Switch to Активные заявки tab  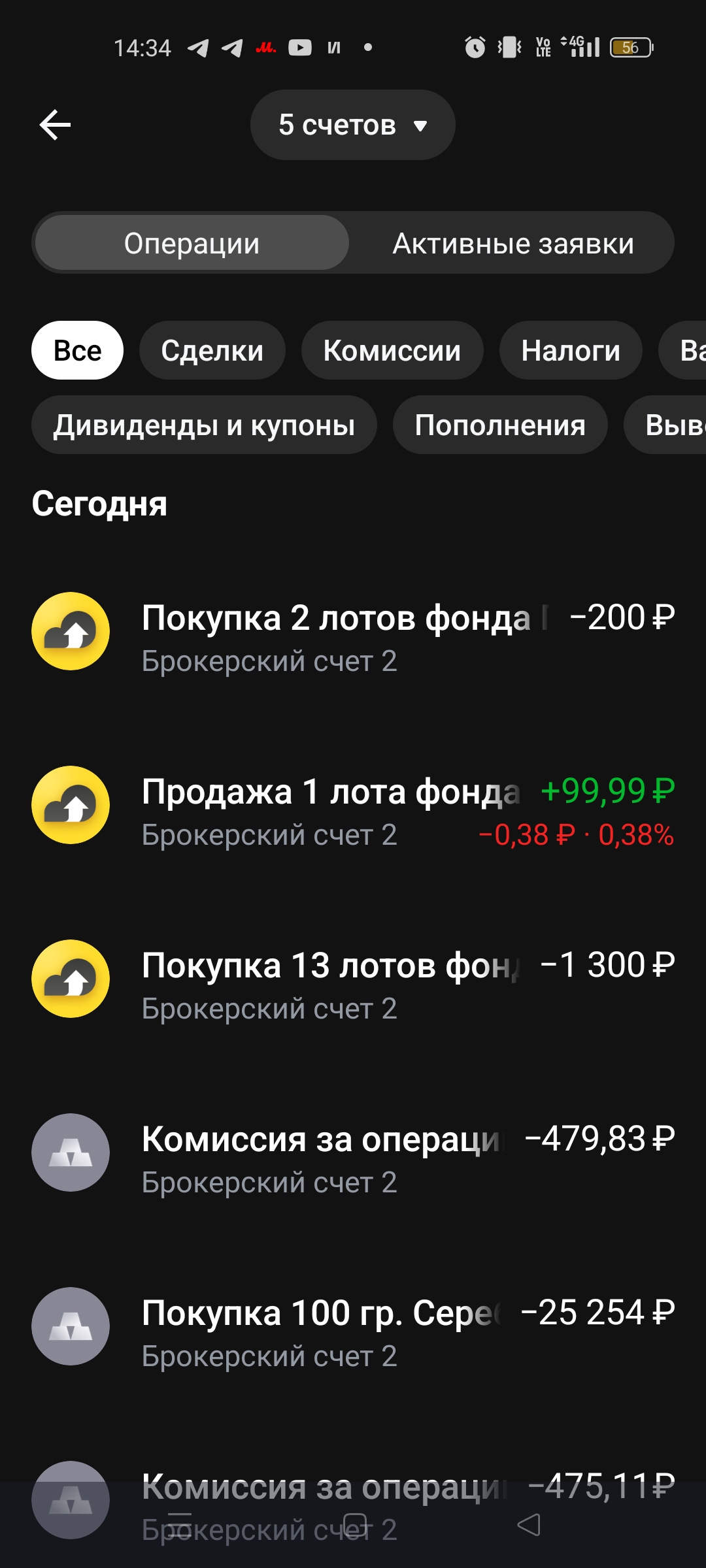[513, 243]
